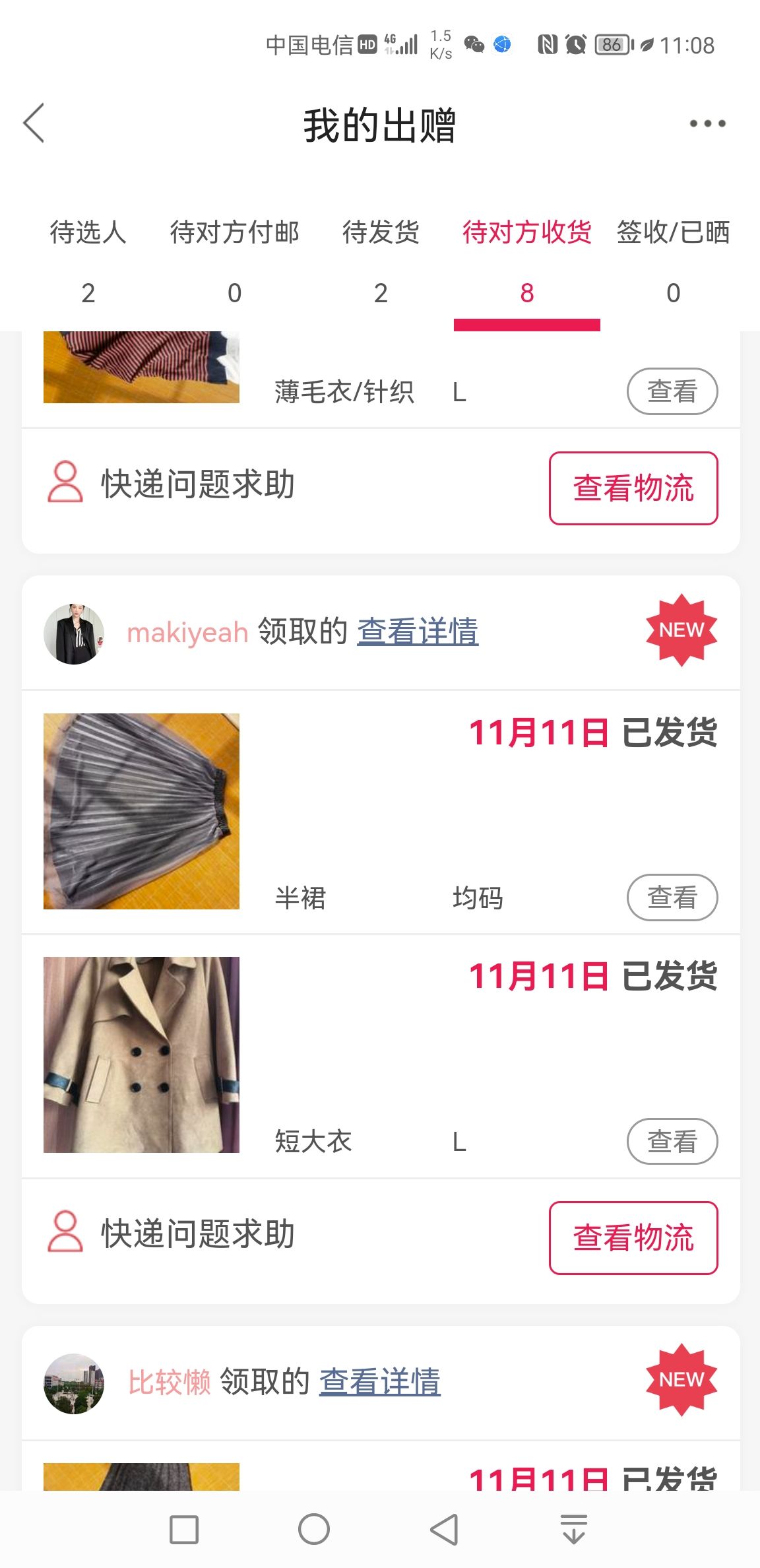
Task: Switch to the 待选人 tab
Action: pyautogui.click(x=88, y=262)
